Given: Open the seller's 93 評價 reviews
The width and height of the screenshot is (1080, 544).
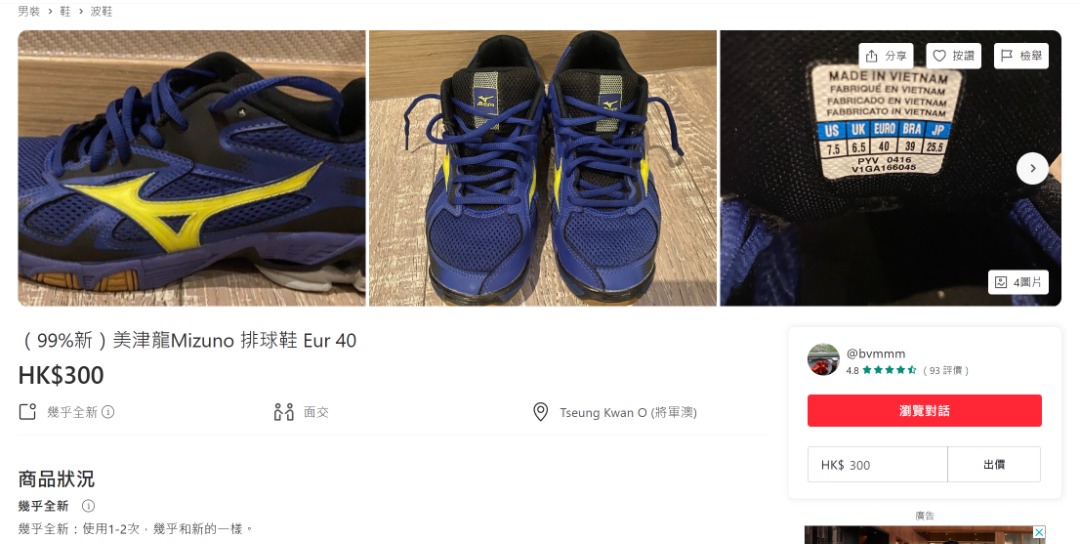Looking at the screenshot, I should [945, 370].
